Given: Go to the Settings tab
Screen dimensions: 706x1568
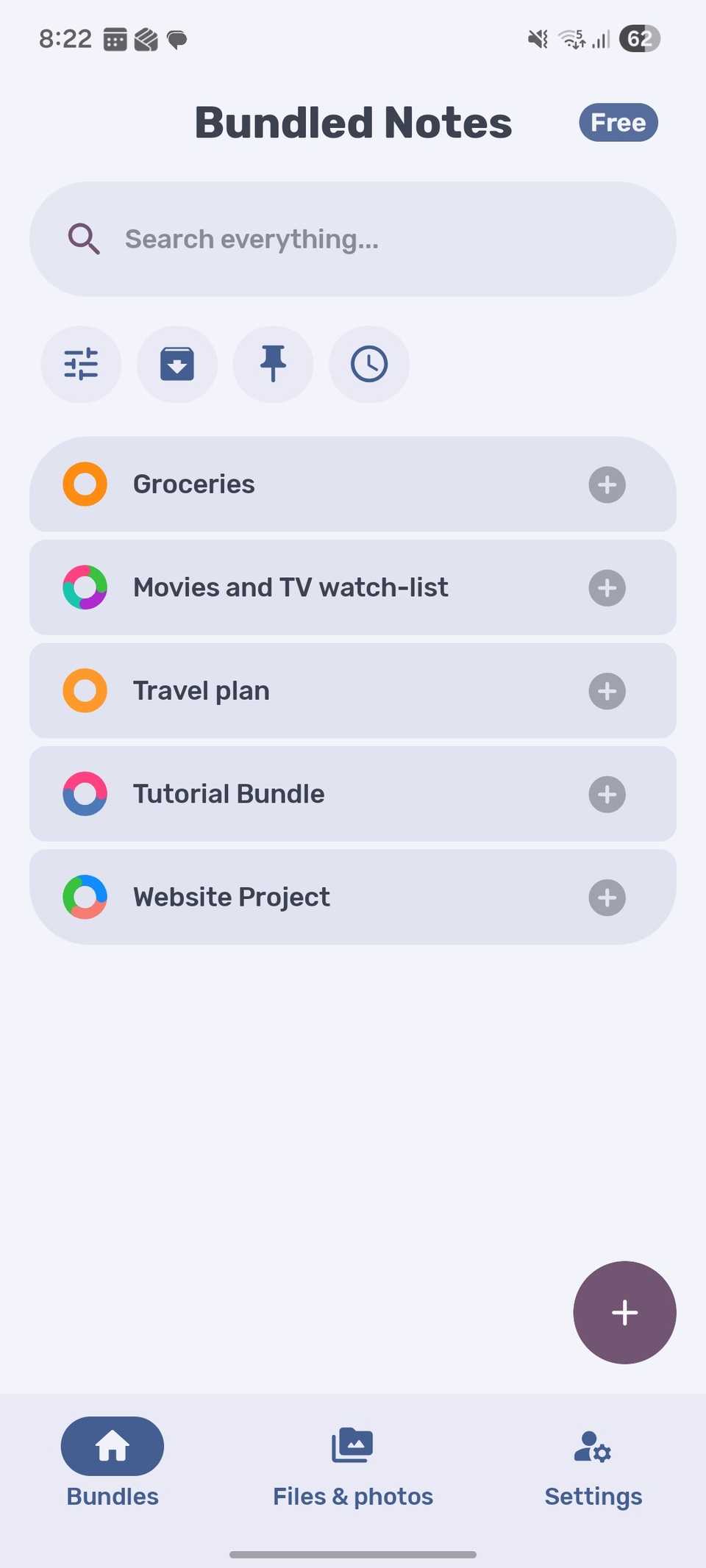Looking at the screenshot, I should coord(593,1463).
